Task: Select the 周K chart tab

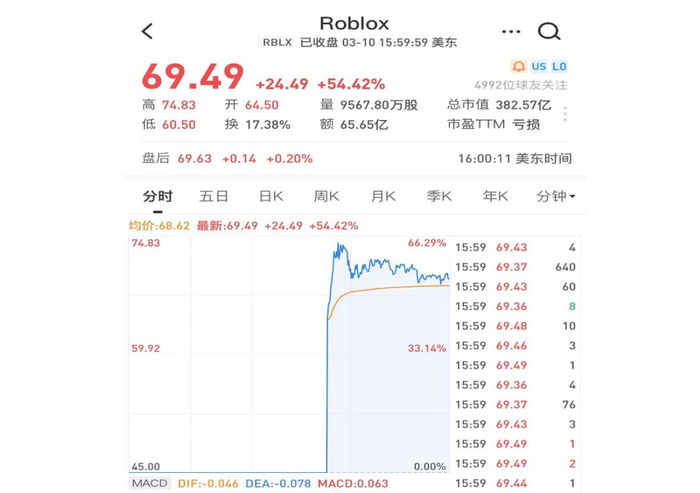Action: click(327, 196)
